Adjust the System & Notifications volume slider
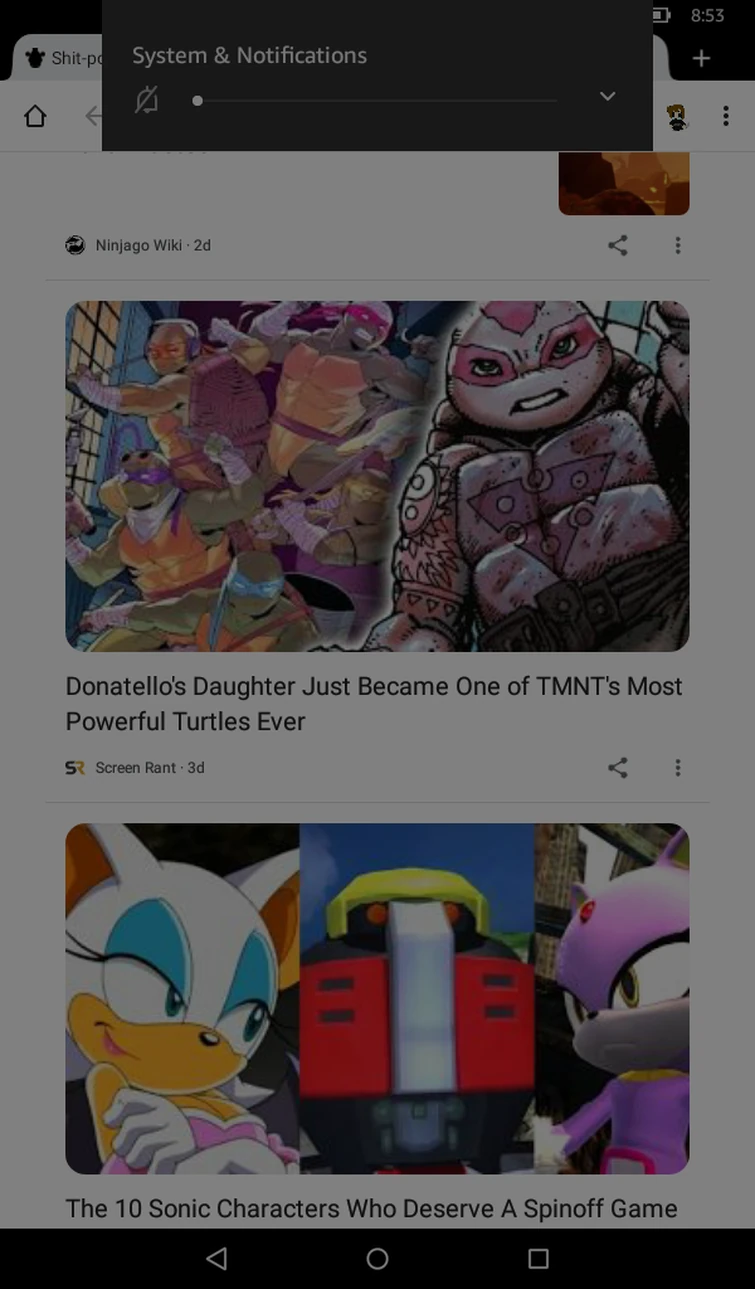The width and height of the screenshot is (755, 1289). [375, 100]
